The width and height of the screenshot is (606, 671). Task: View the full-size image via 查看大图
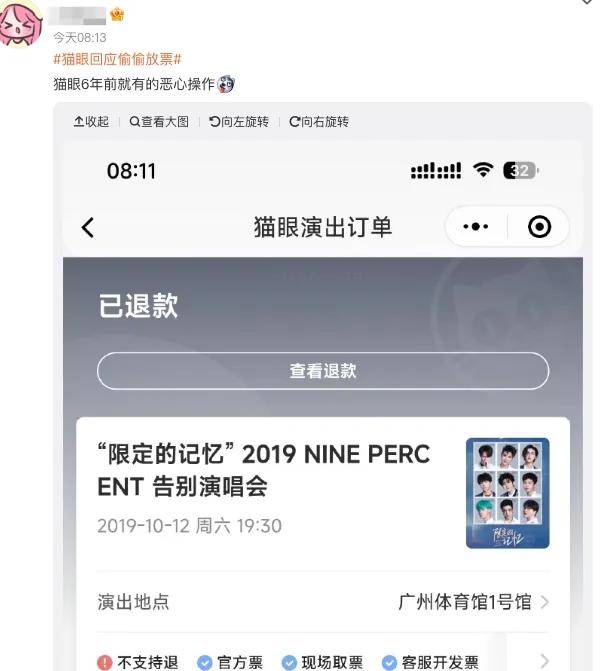point(159,122)
